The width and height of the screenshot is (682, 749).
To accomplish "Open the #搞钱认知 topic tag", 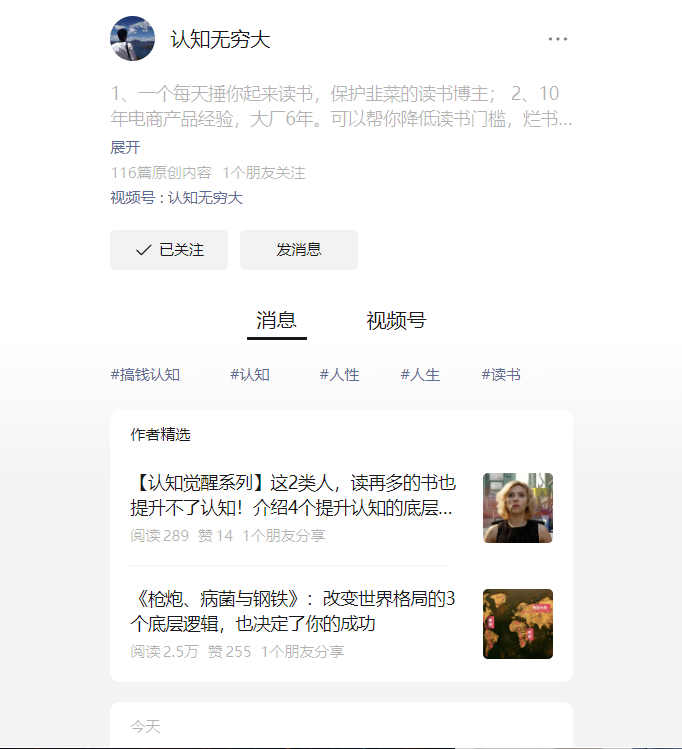I will pos(145,375).
